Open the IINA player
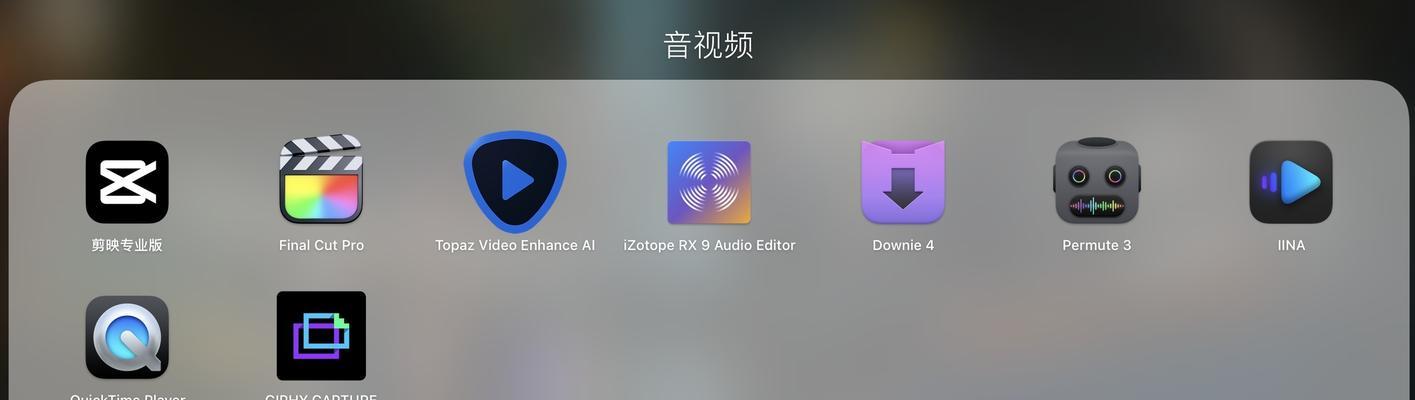 coord(1291,182)
